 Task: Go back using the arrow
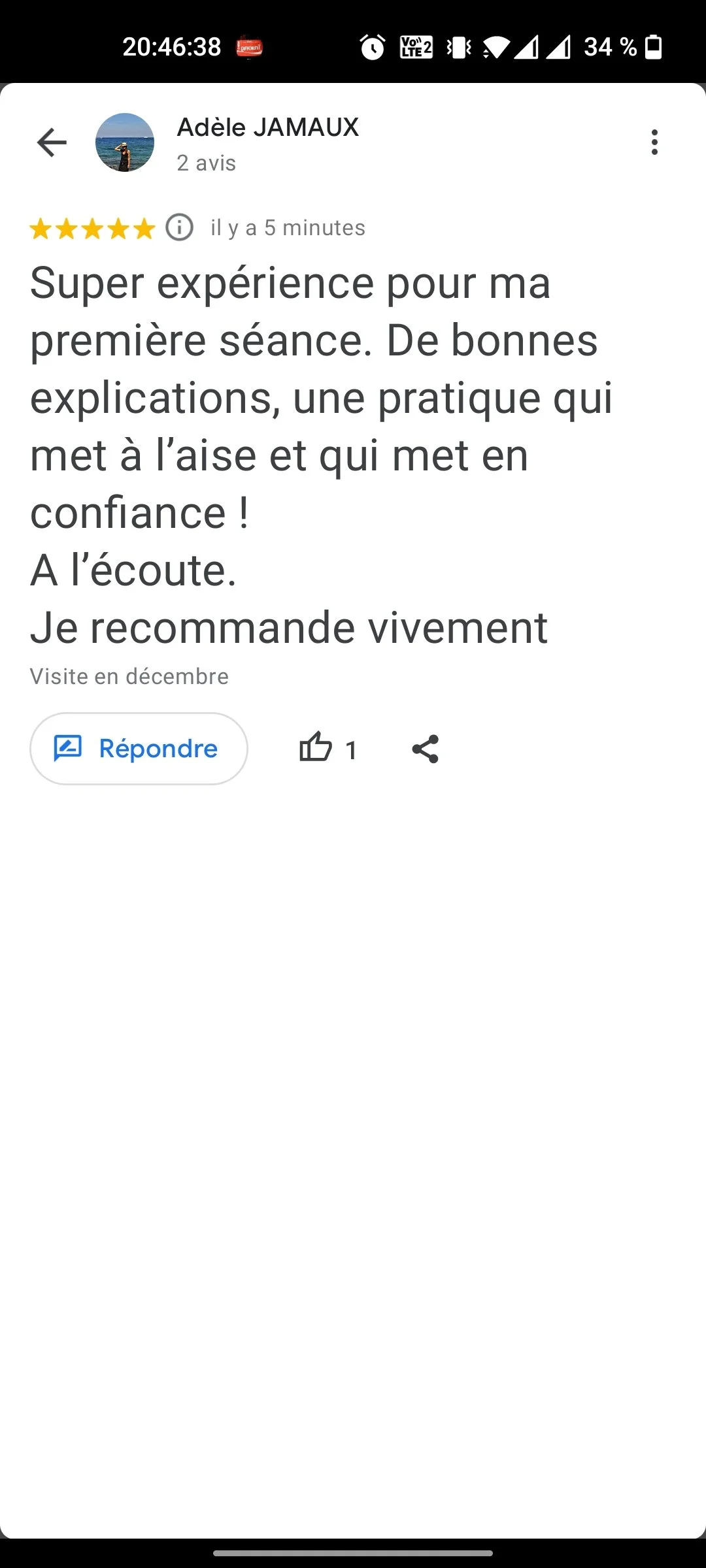(52, 142)
